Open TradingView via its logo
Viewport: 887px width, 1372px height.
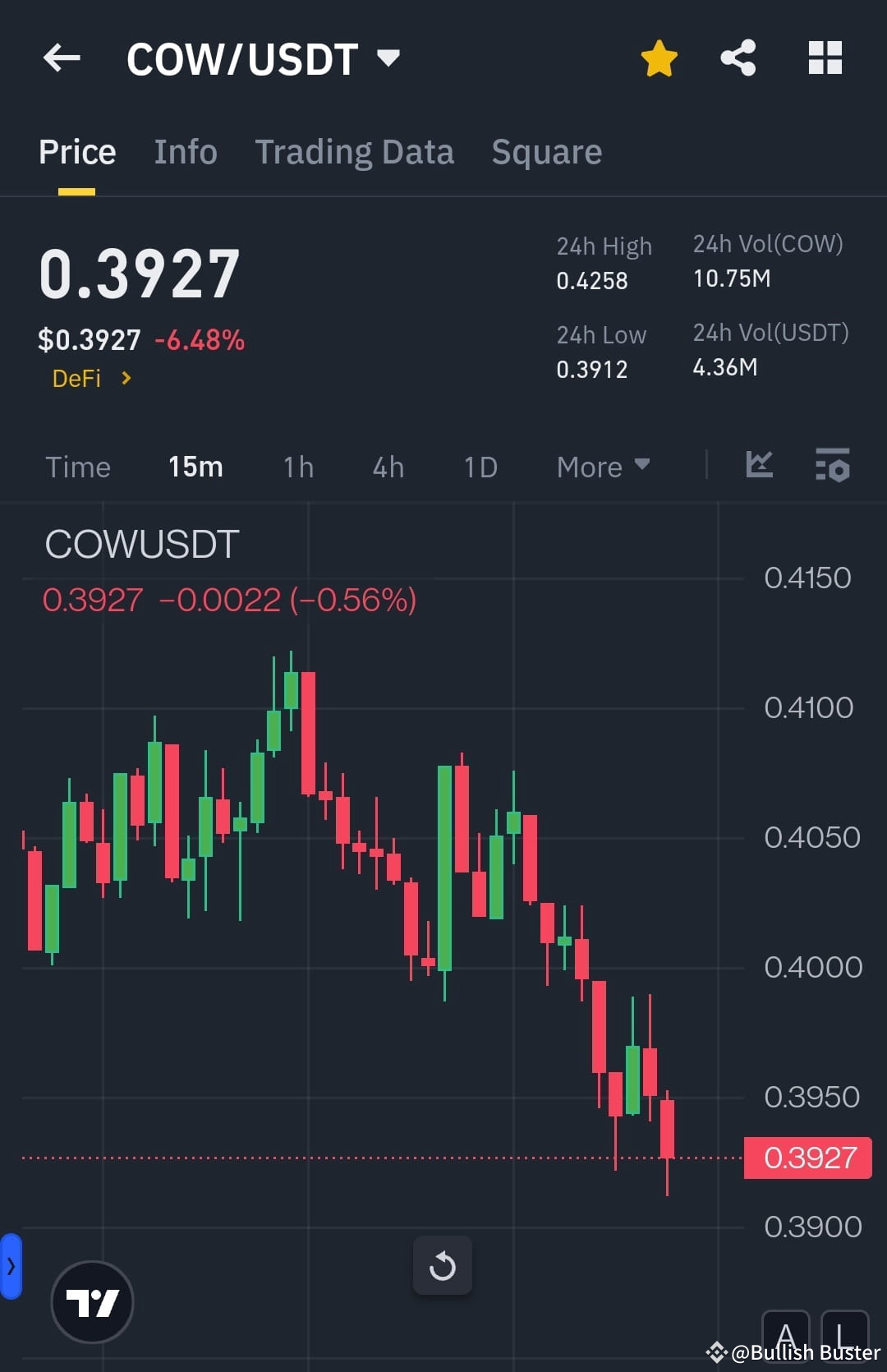pyautogui.click(x=92, y=1302)
